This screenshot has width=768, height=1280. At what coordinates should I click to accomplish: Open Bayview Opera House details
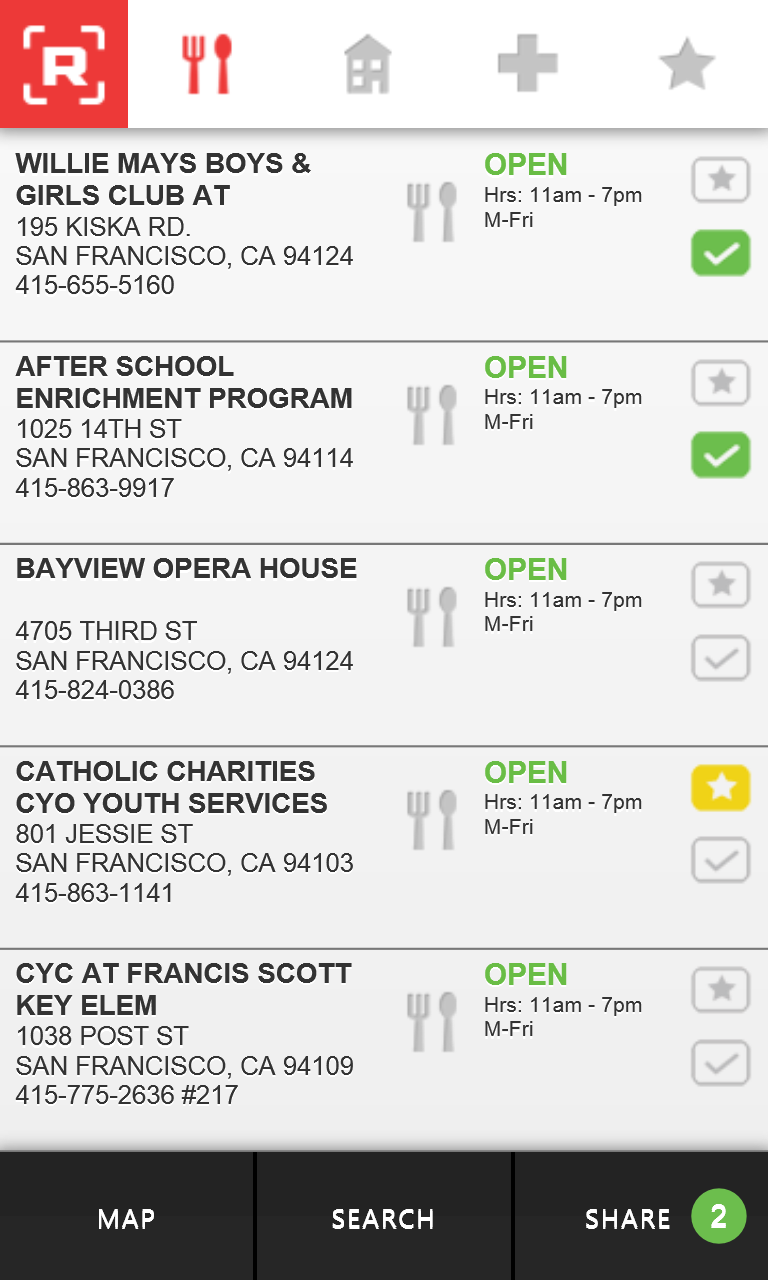[186, 569]
